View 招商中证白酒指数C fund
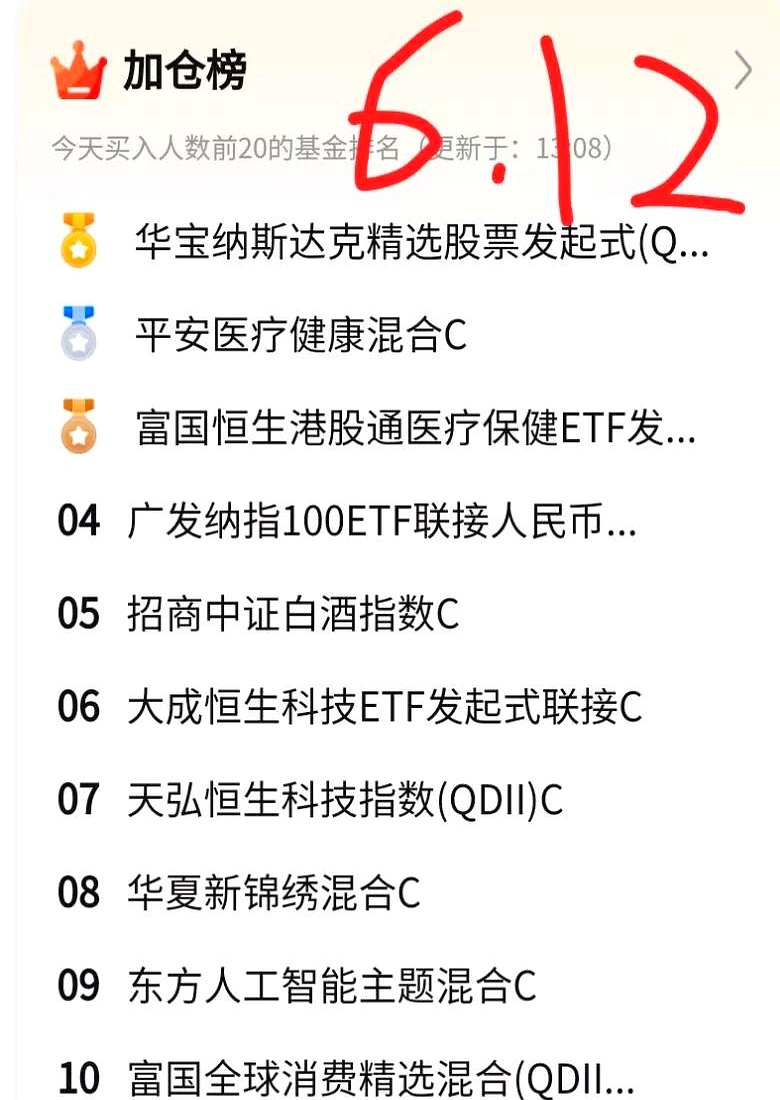780x1100 pixels. [293, 613]
